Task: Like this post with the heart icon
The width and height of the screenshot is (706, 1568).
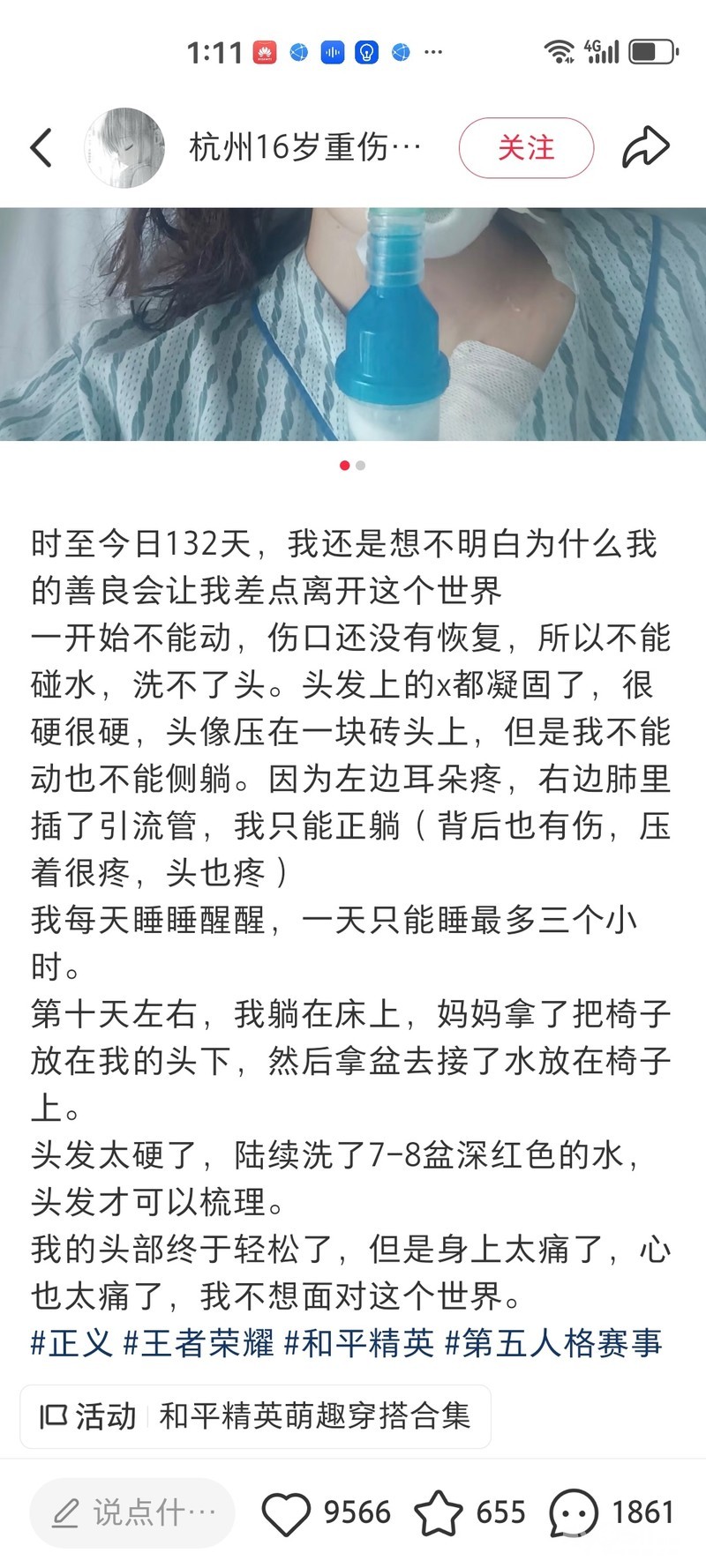Action: 286,1513
